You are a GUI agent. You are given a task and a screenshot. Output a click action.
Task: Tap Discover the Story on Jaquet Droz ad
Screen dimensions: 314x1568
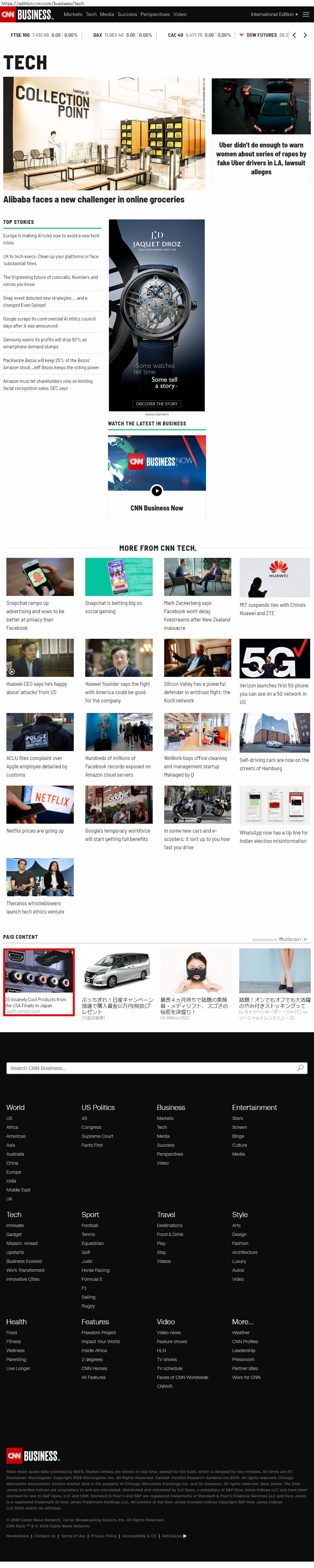pos(157,404)
